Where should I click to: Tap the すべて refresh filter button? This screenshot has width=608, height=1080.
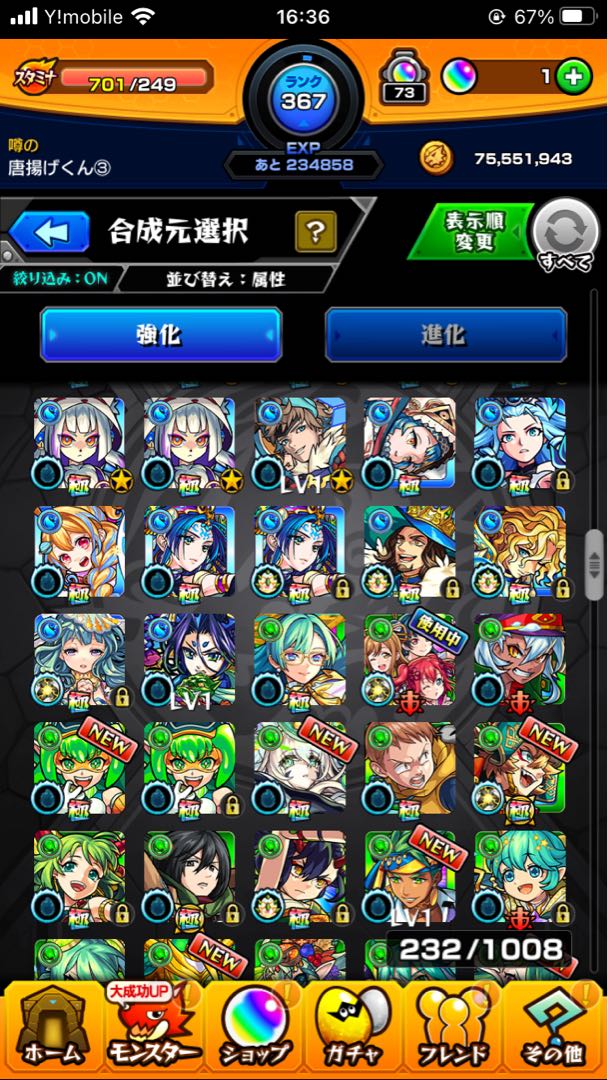pos(567,235)
